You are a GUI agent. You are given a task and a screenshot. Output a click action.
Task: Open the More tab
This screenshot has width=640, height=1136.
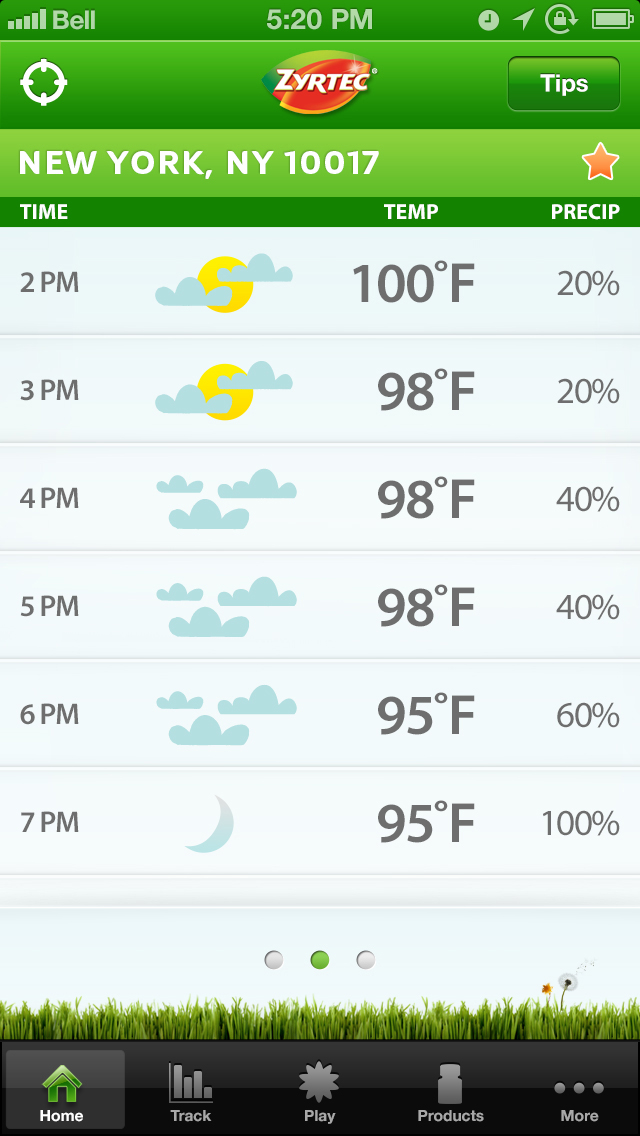click(x=578, y=1091)
